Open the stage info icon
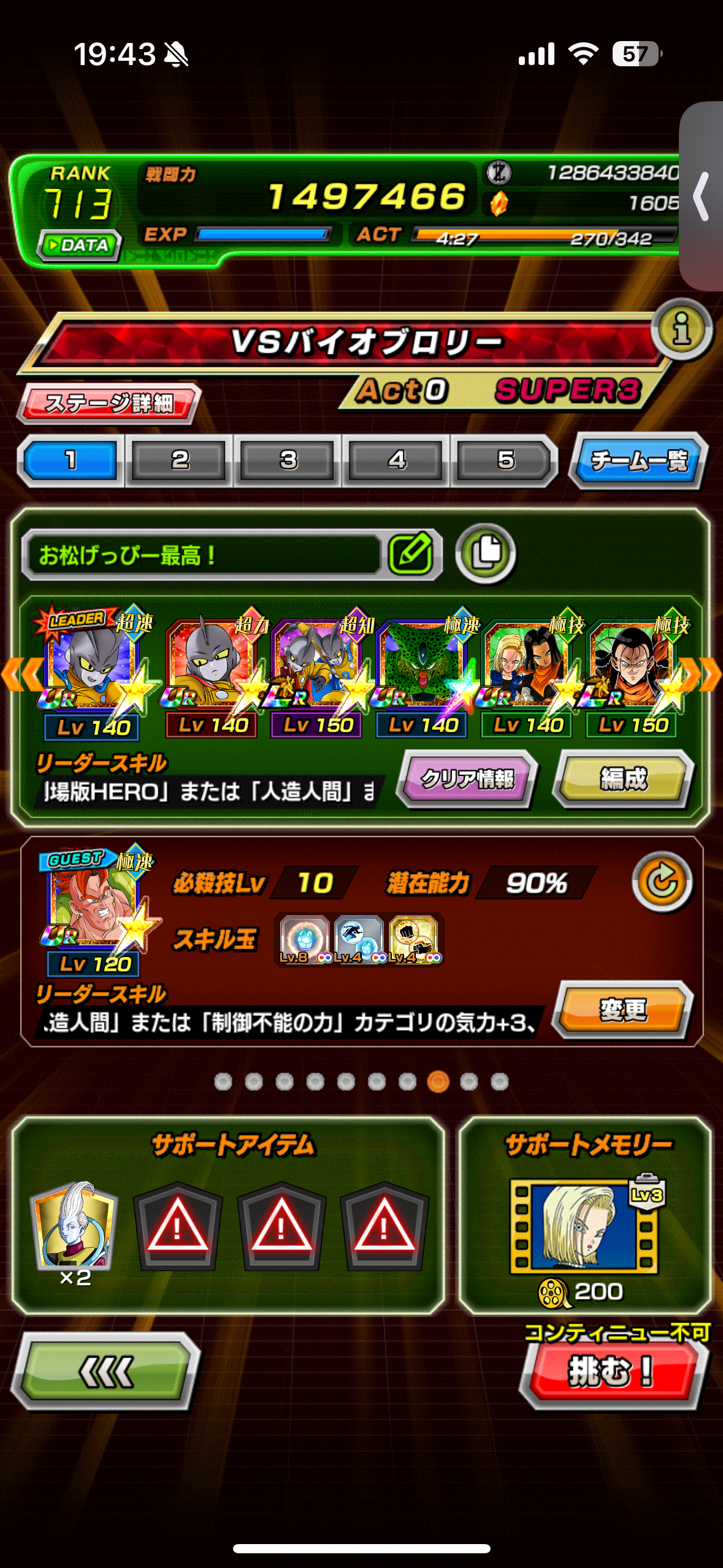The height and width of the screenshot is (1568, 723). [x=682, y=330]
